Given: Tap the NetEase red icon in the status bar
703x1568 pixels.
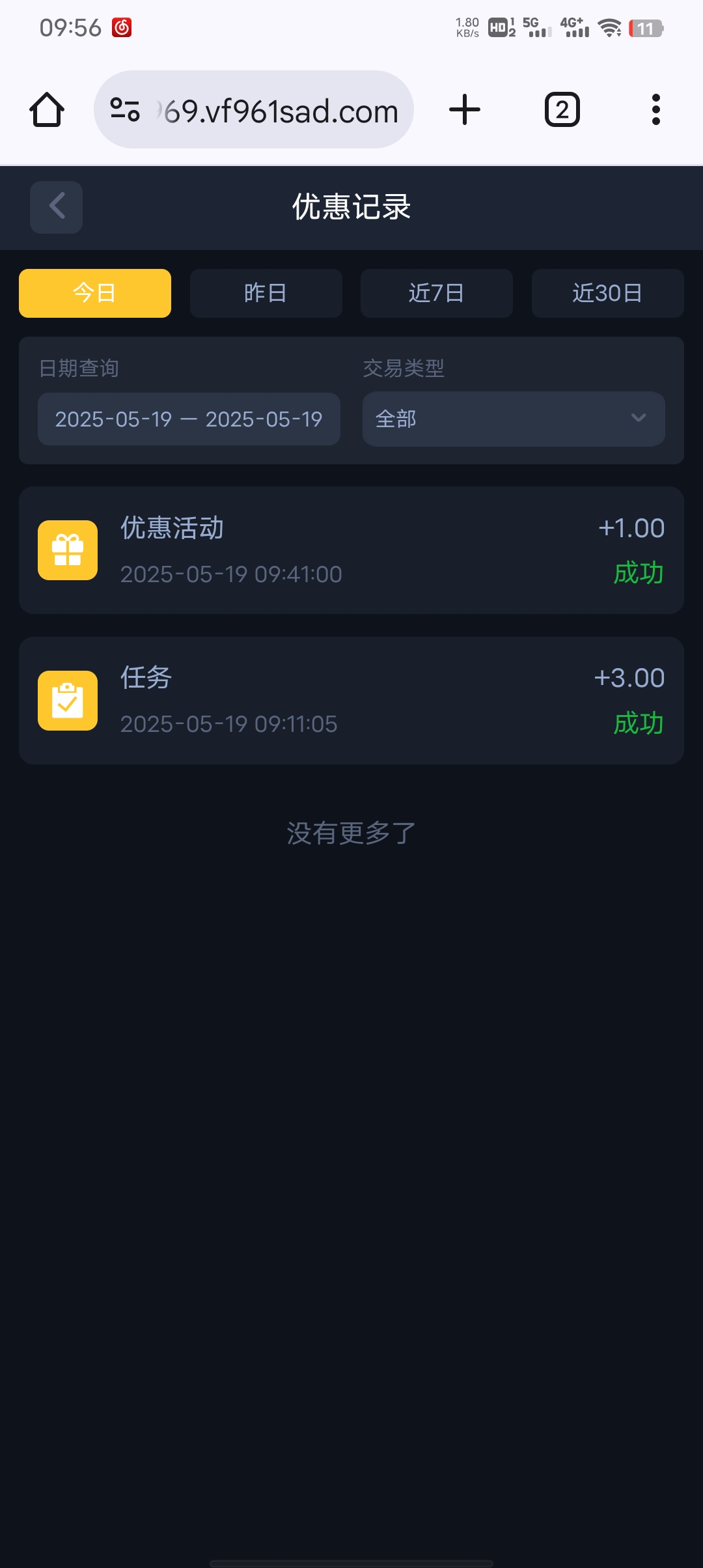Looking at the screenshot, I should point(121,26).
